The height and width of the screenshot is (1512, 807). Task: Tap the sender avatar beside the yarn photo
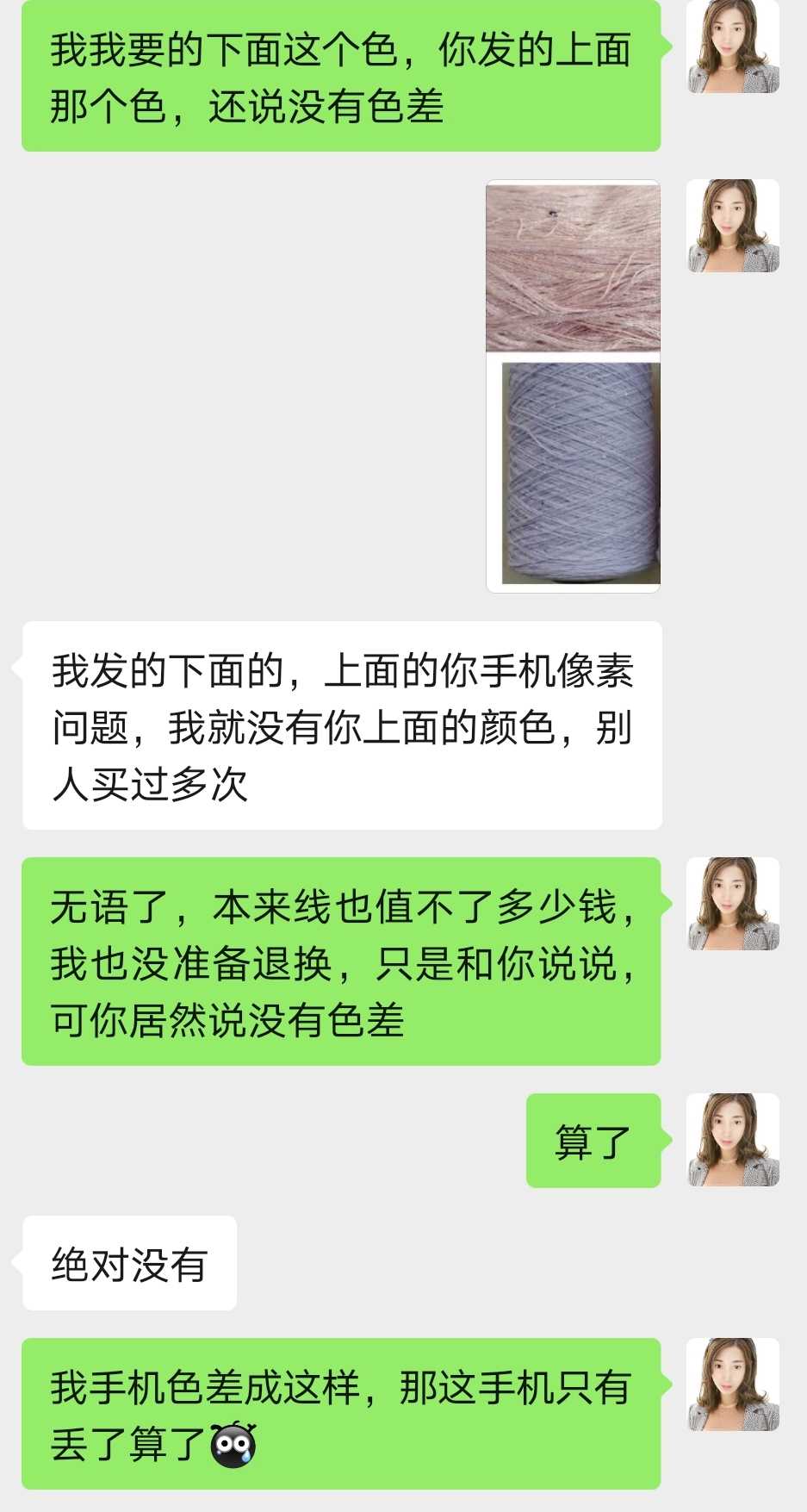(733, 227)
